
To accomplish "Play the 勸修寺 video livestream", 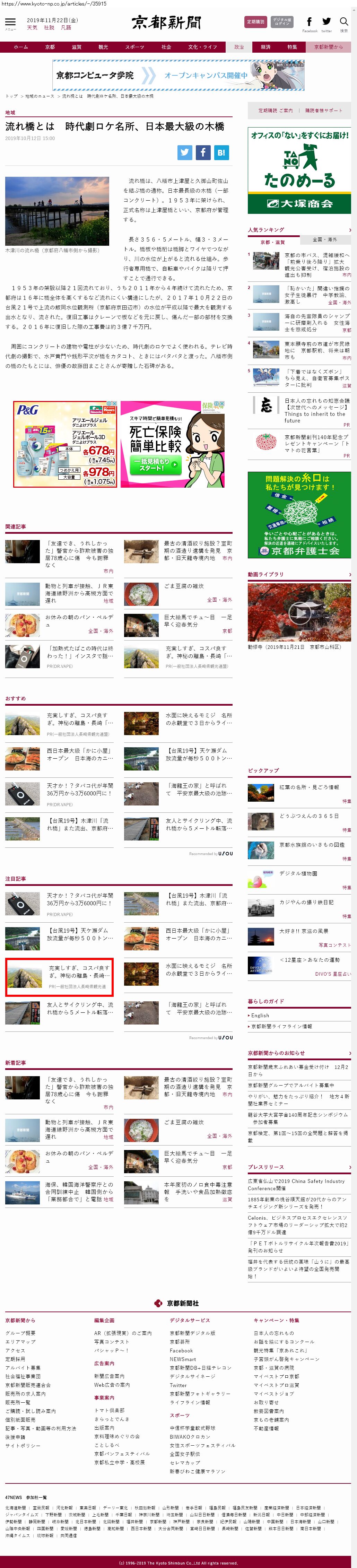I will [x=298, y=611].
